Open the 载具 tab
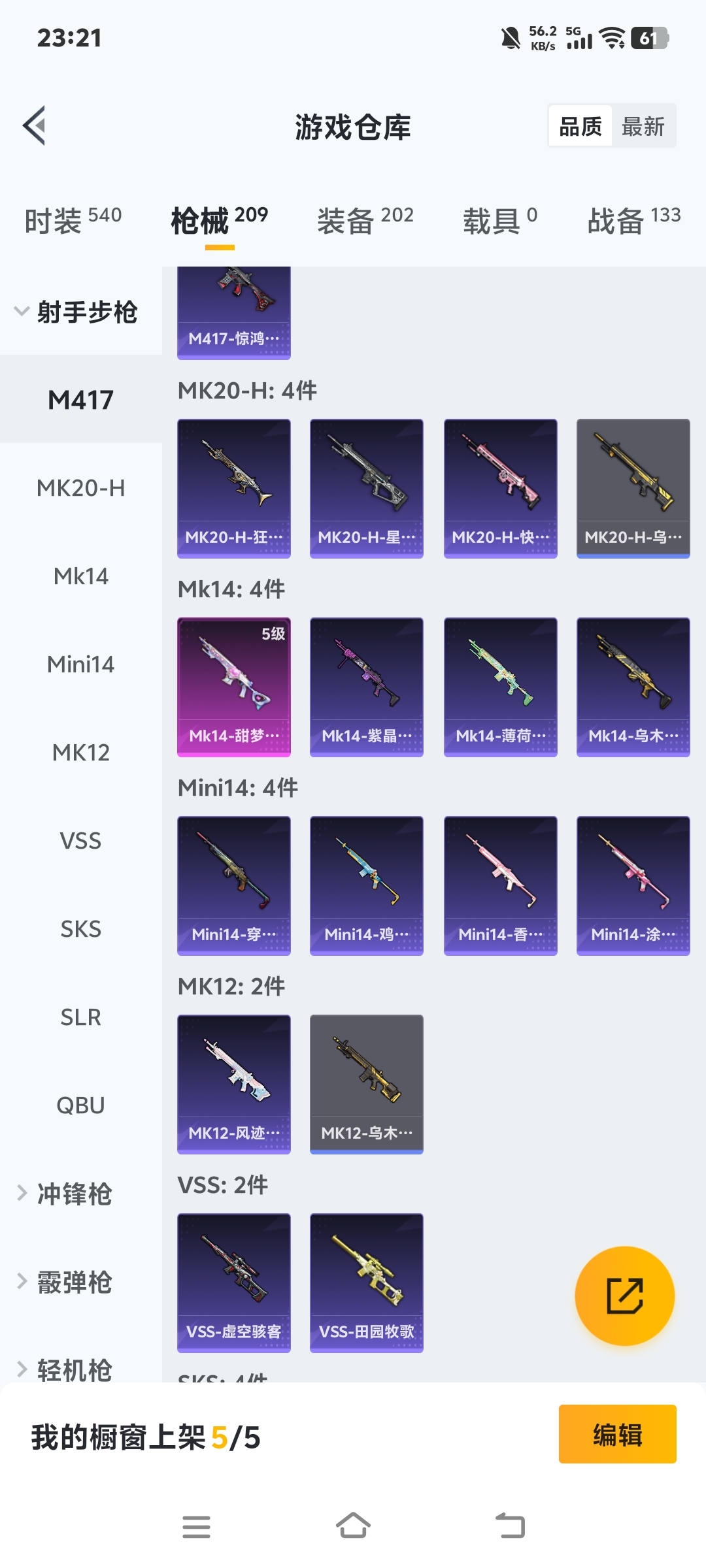Viewport: 706px width, 1568px height. coord(500,221)
